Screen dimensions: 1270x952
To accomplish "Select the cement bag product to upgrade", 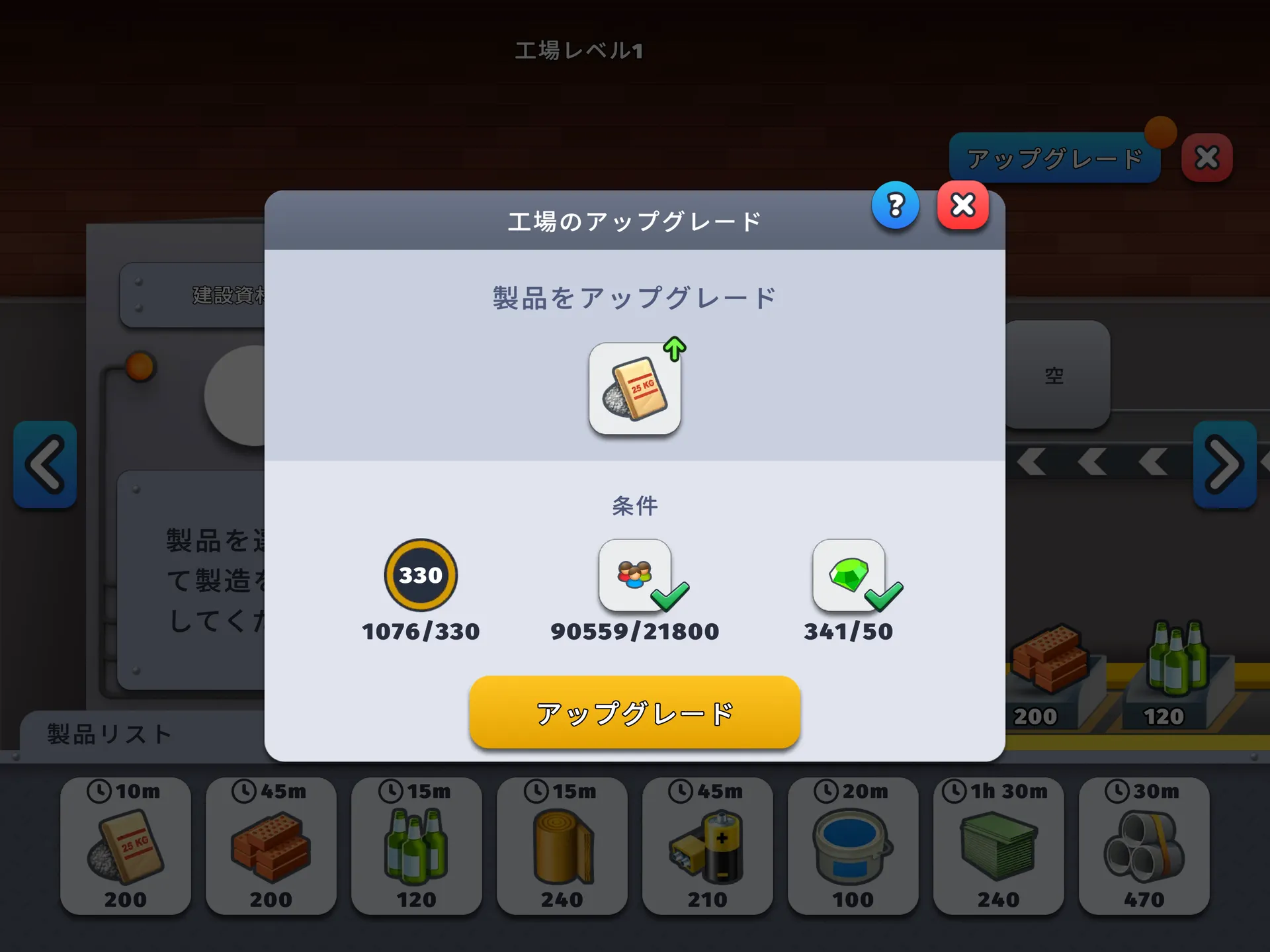I will tap(634, 389).
